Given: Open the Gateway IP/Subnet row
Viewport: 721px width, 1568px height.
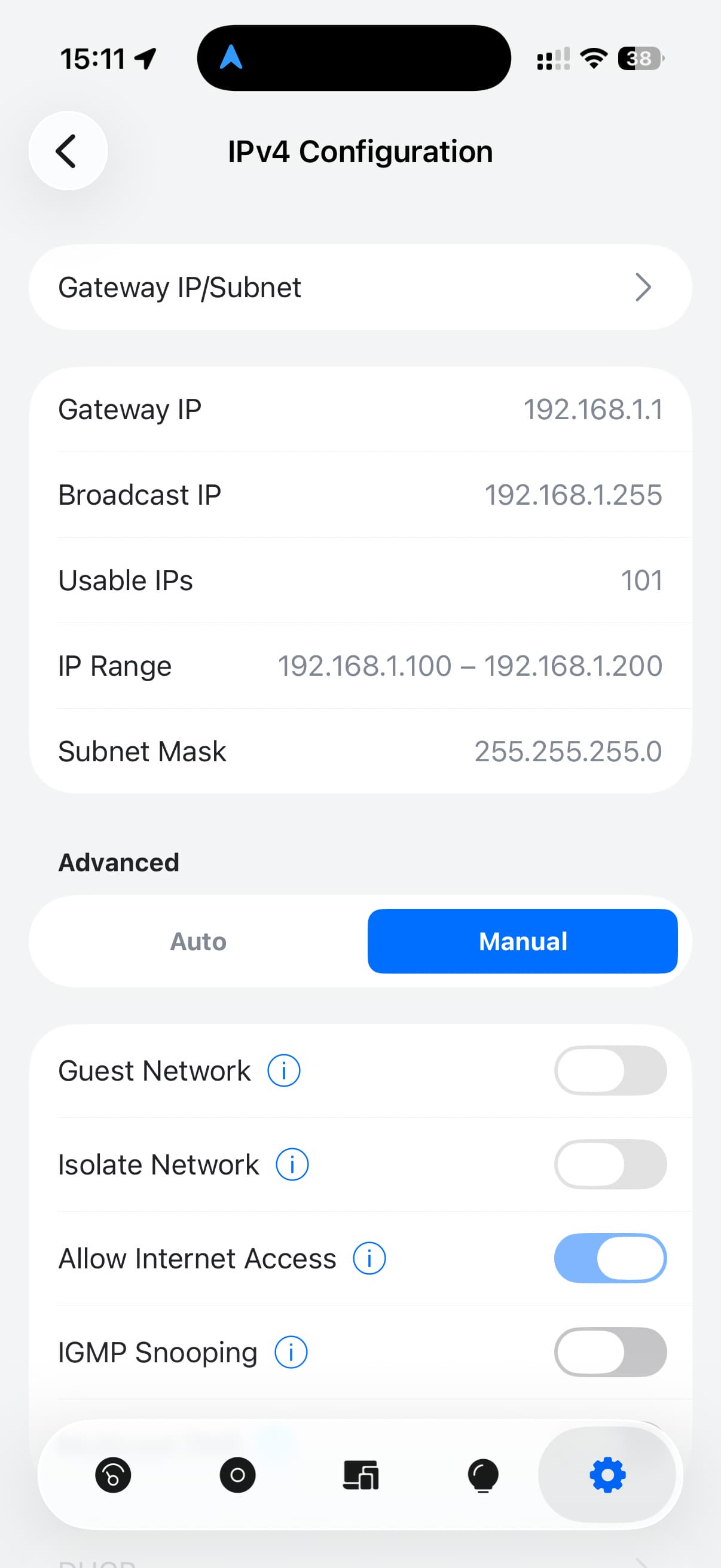Looking at the screenshot, I should coord(360,287).
